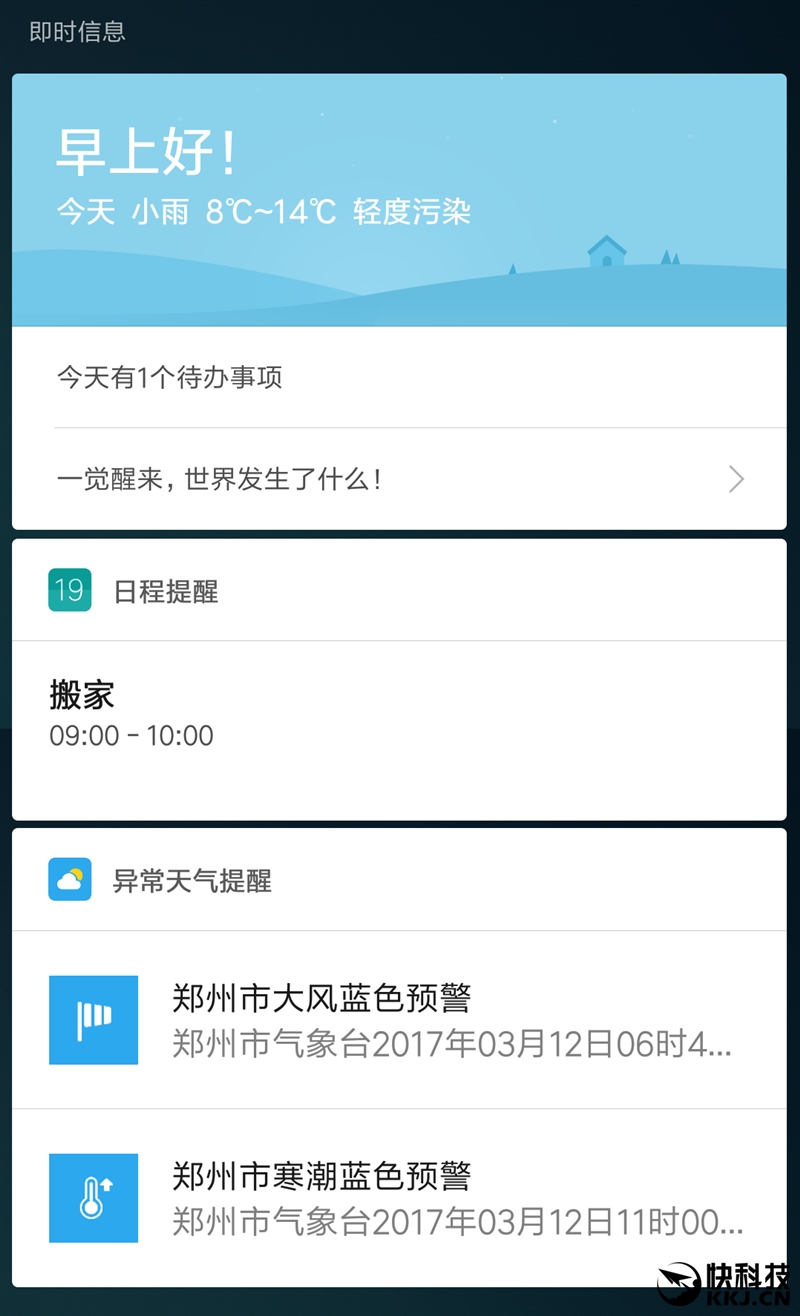800x1316 pixels.
Task: View 郑州市大风蓝色预警 alert
Action: tap(398, 1020)
